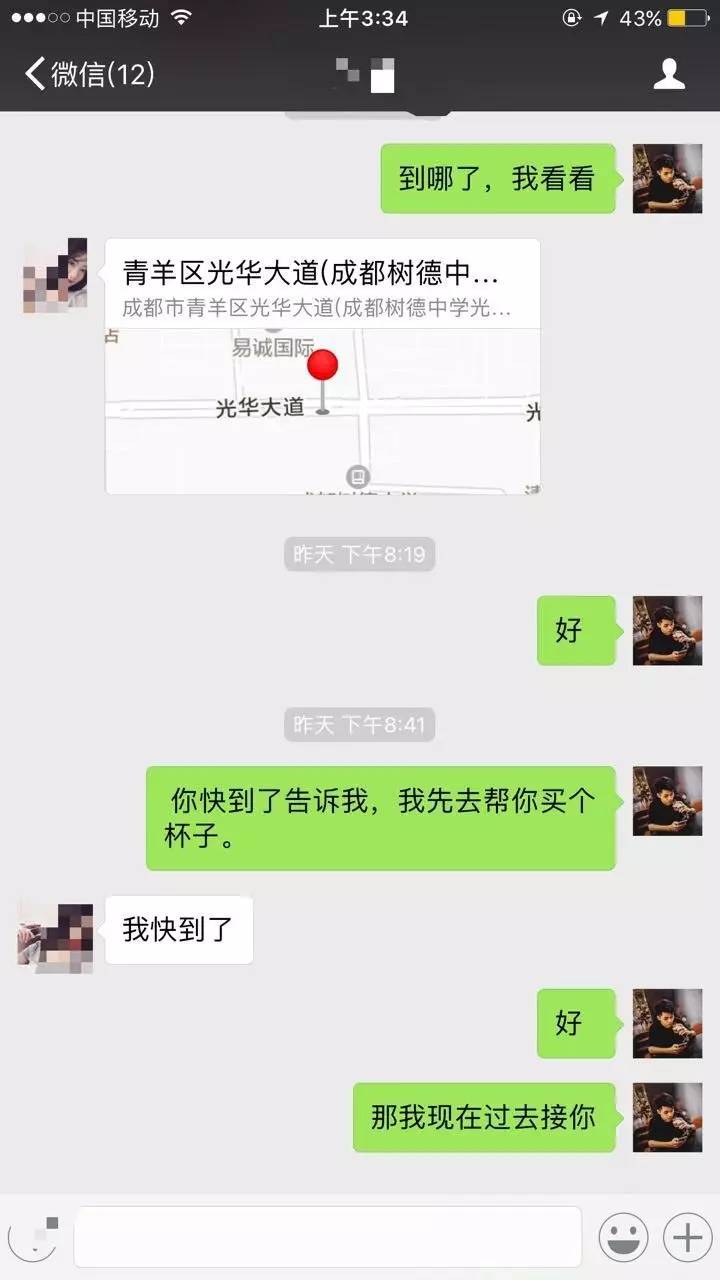The image size is (720, 1280).
Task: Open contact's avatar beside location message
Action: coord(55,275)
